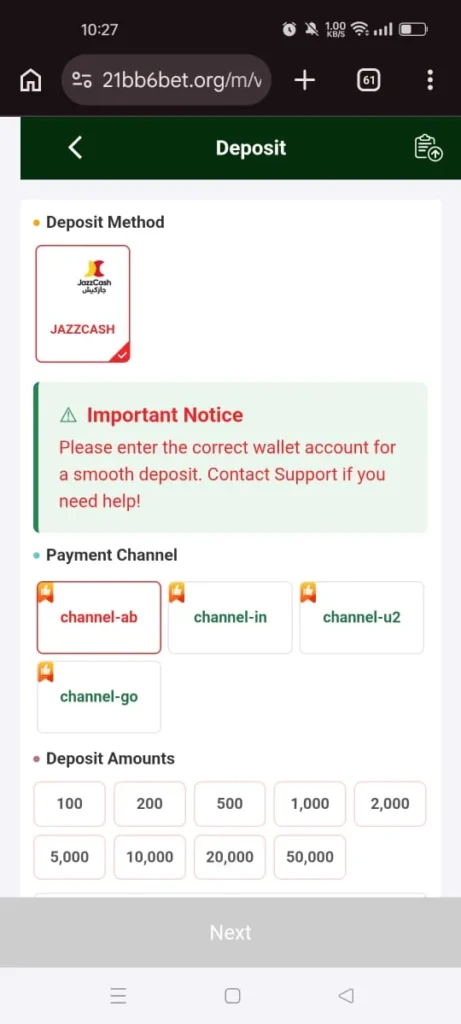The image size is (461, 1024).
Task: Go back from the Deposit page
Action: pos(76,148)
